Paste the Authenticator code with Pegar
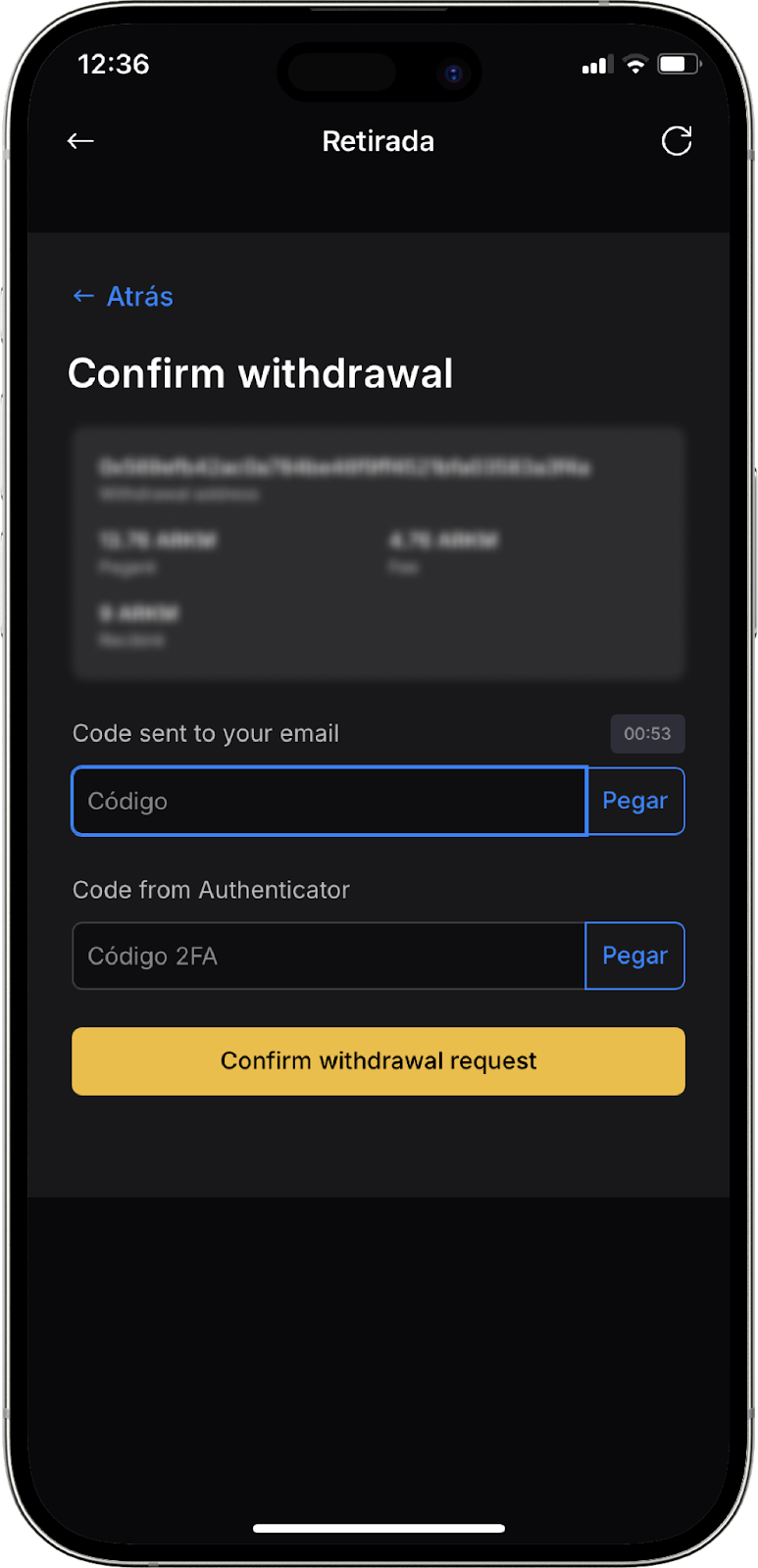Image resolution: width=758 pixels, height=1568 pixels. [635, 955]
